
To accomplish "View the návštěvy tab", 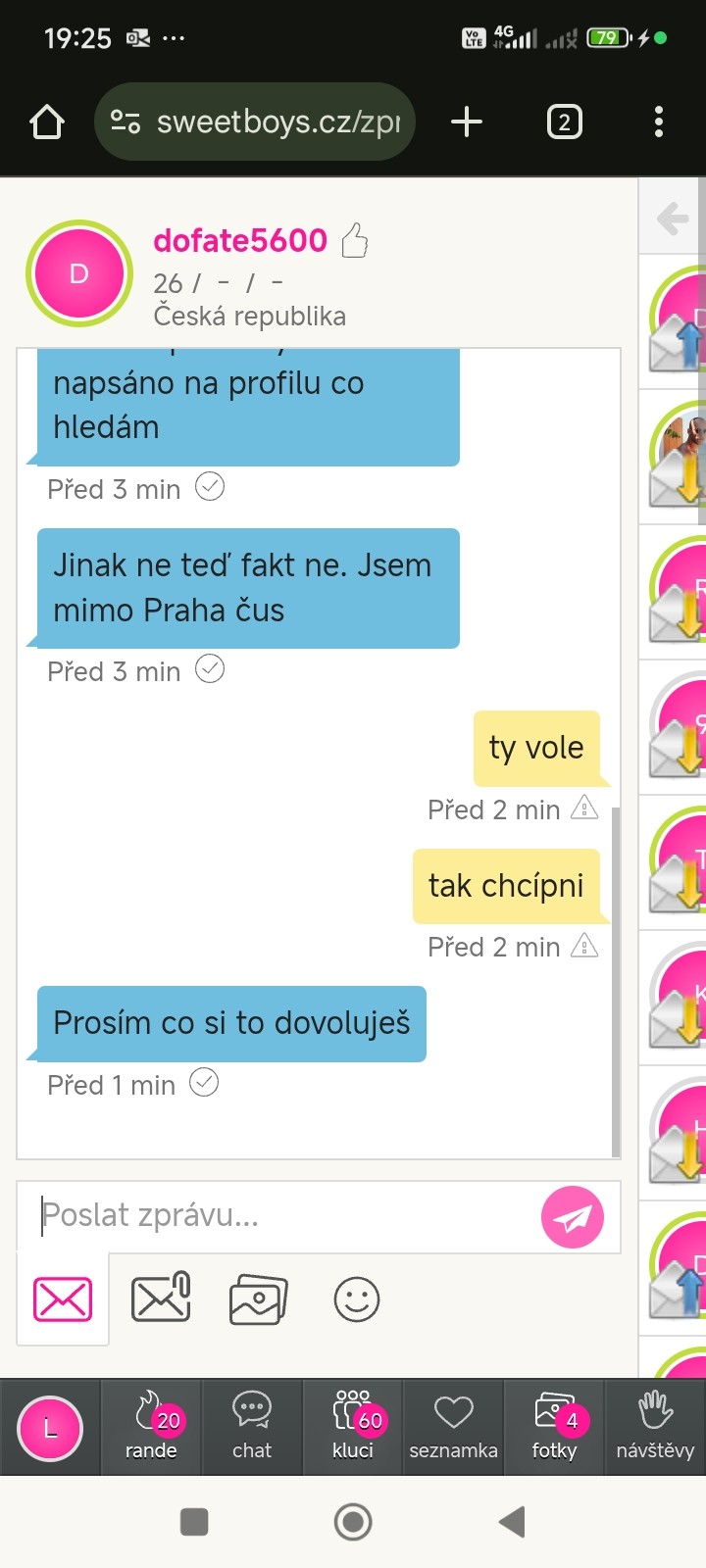I will coord(655,1427).
